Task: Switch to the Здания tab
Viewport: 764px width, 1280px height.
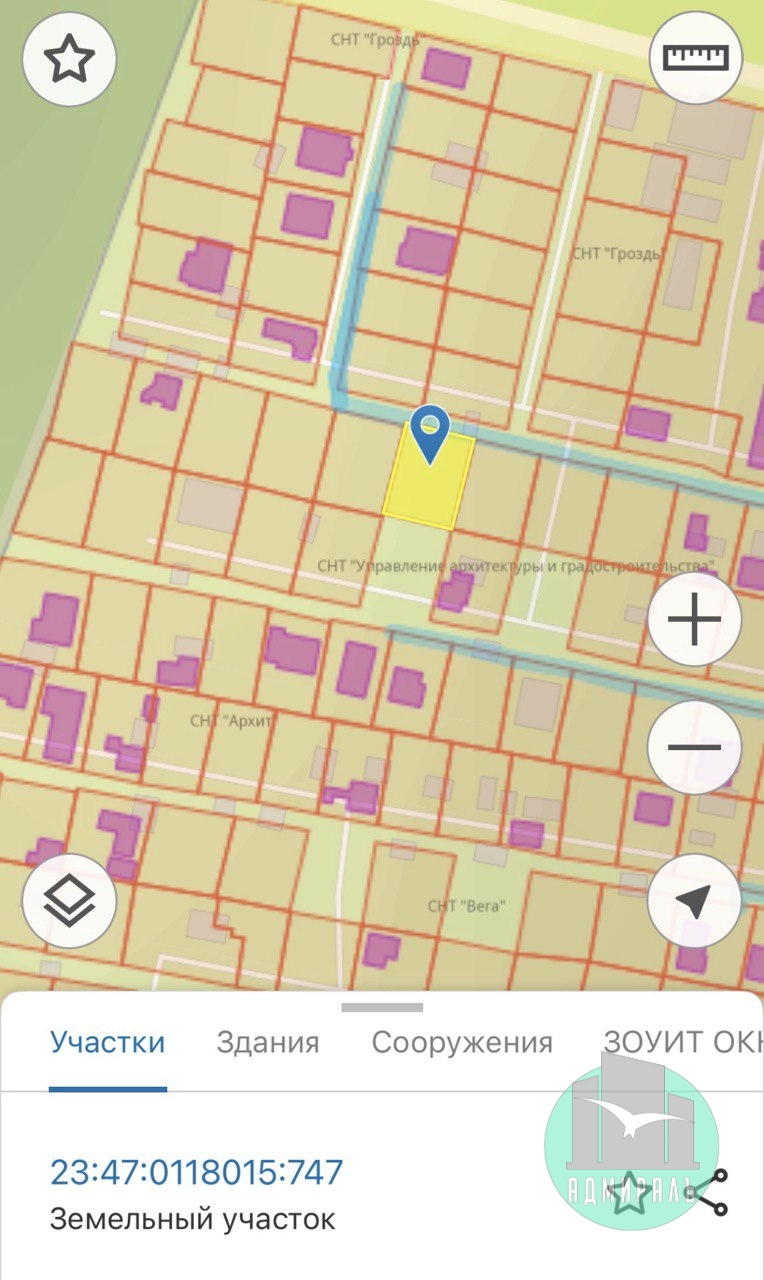Action: point(268,1043)
